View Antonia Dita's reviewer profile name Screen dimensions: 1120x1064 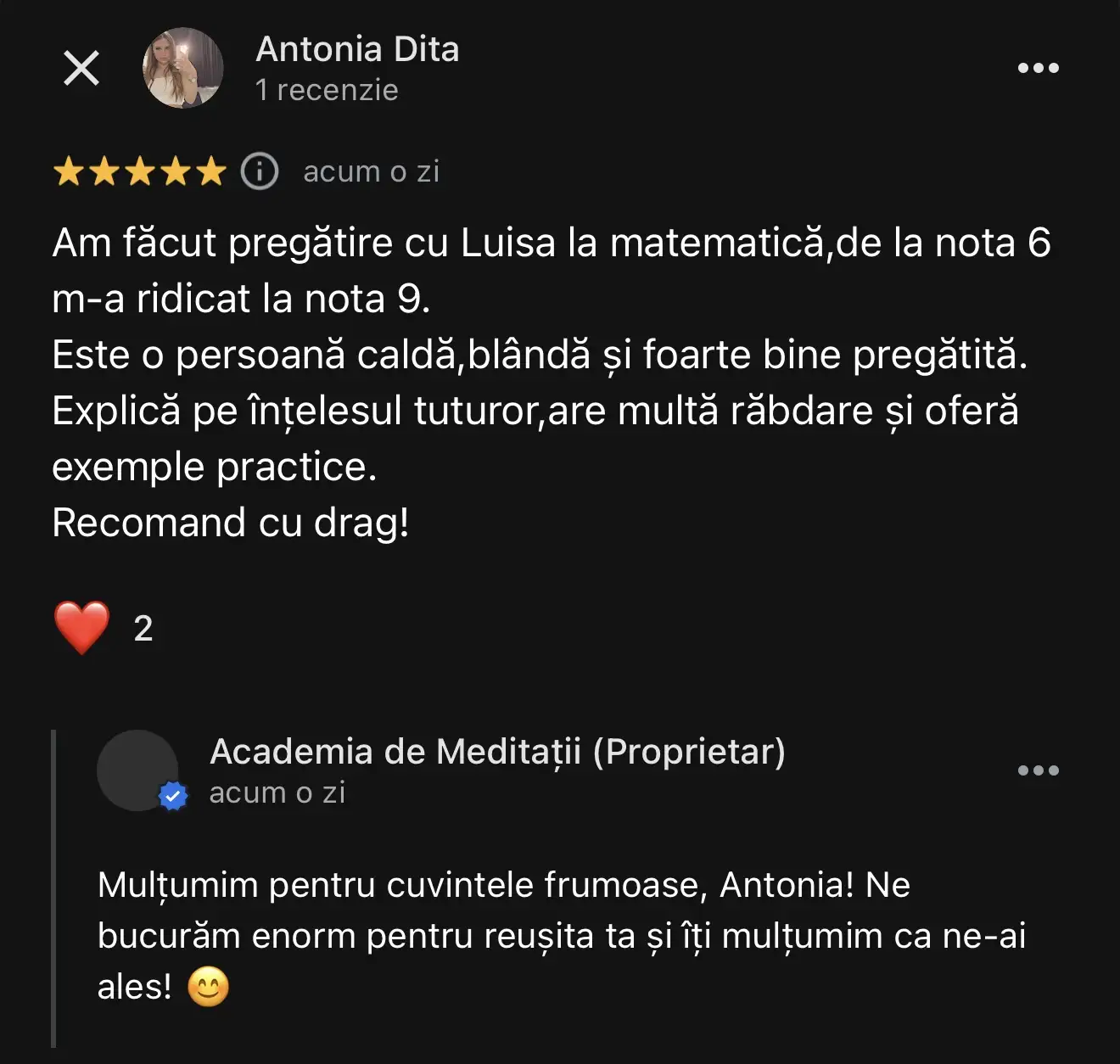[357, 49]
